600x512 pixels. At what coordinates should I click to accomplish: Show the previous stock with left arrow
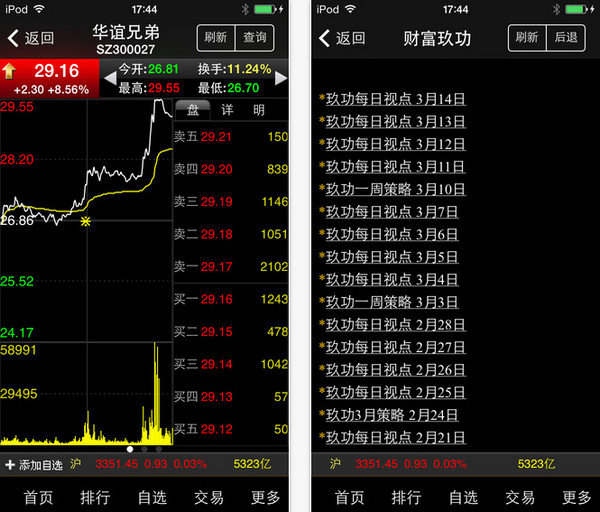pos(110,78)
